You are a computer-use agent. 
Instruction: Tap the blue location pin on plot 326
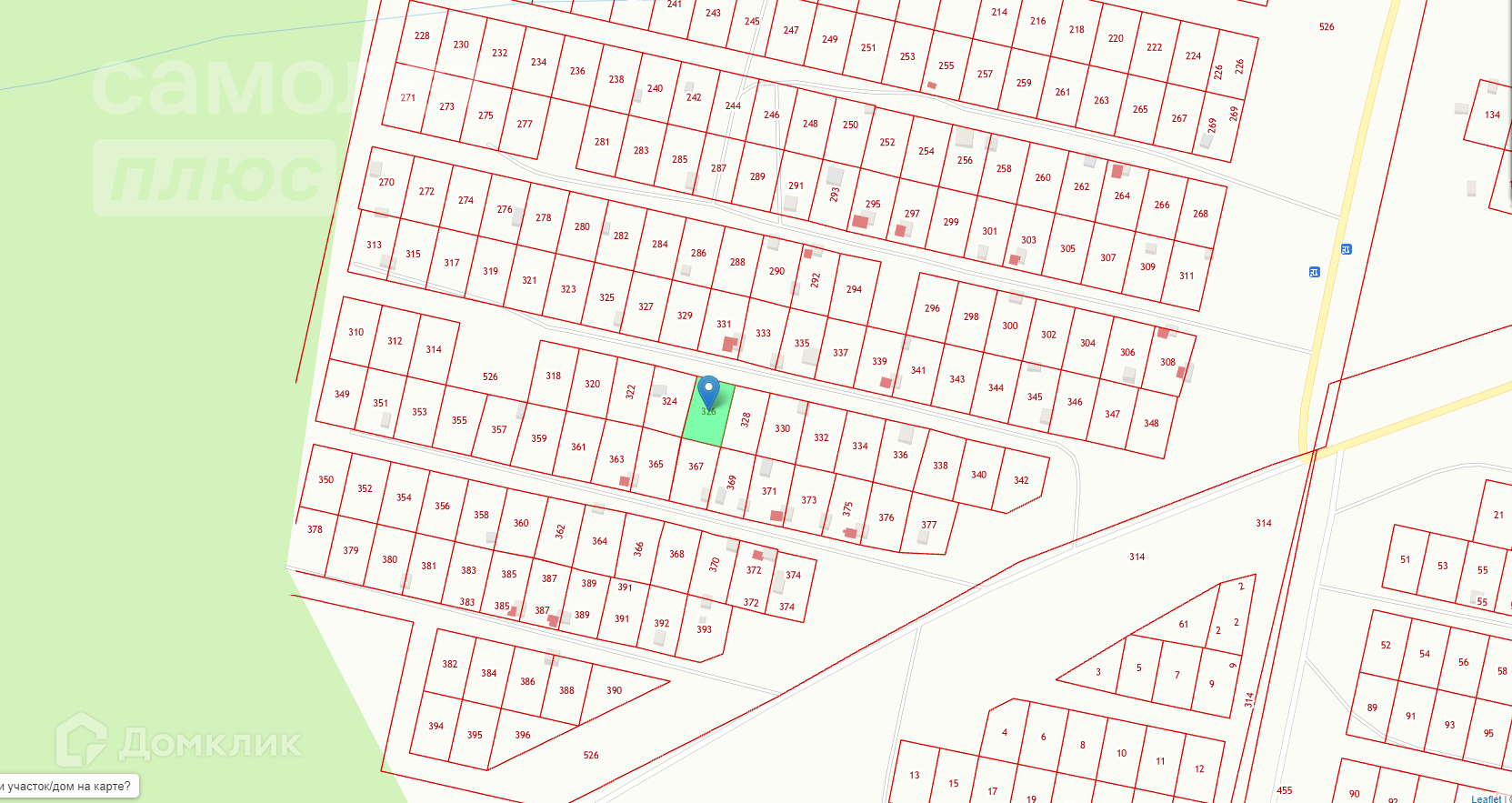pyautogui.click(x=708, y=392)
